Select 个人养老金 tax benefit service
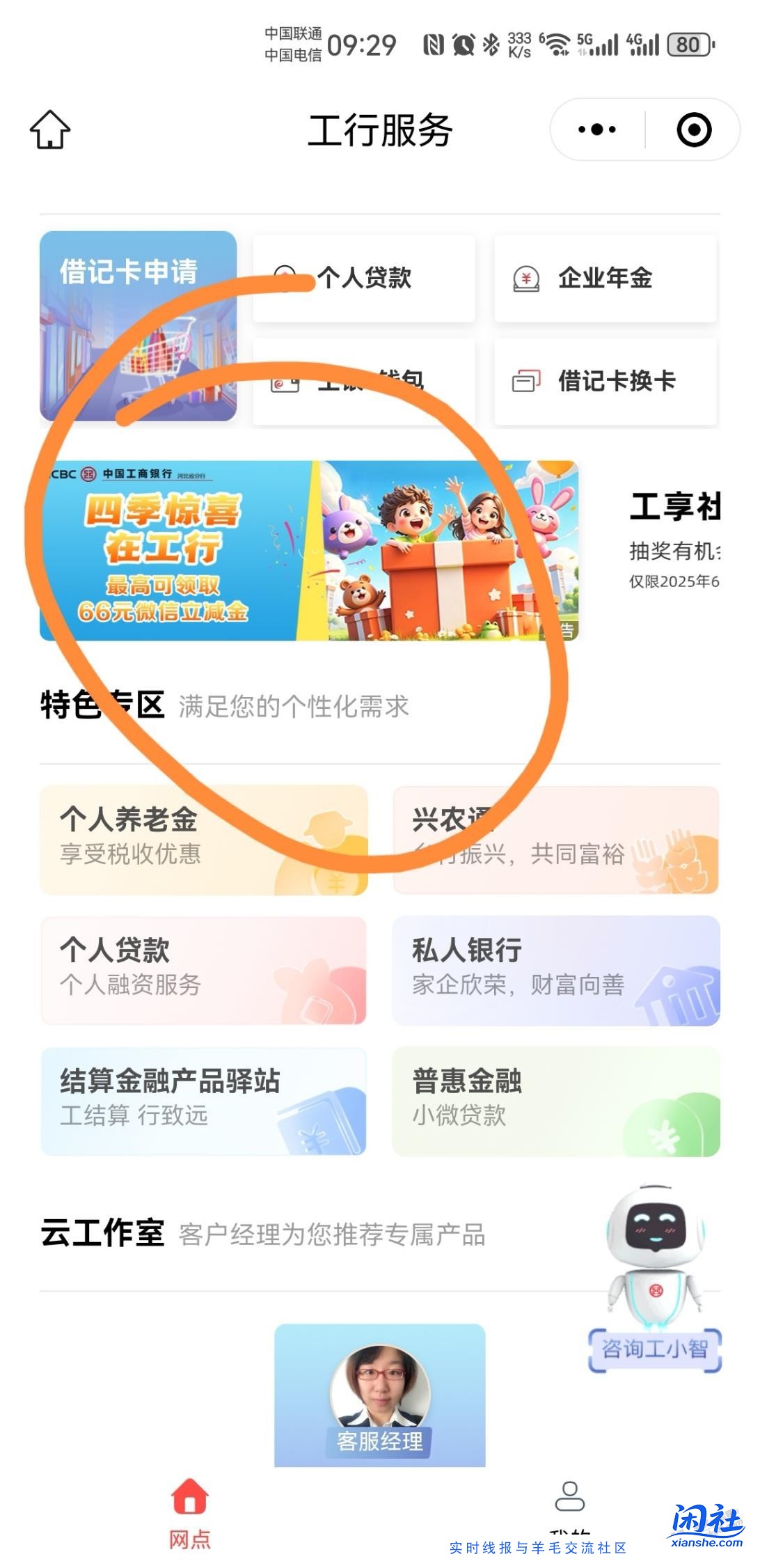The image size is (760, 1568). pyautogui.click(x=204, y=838)
